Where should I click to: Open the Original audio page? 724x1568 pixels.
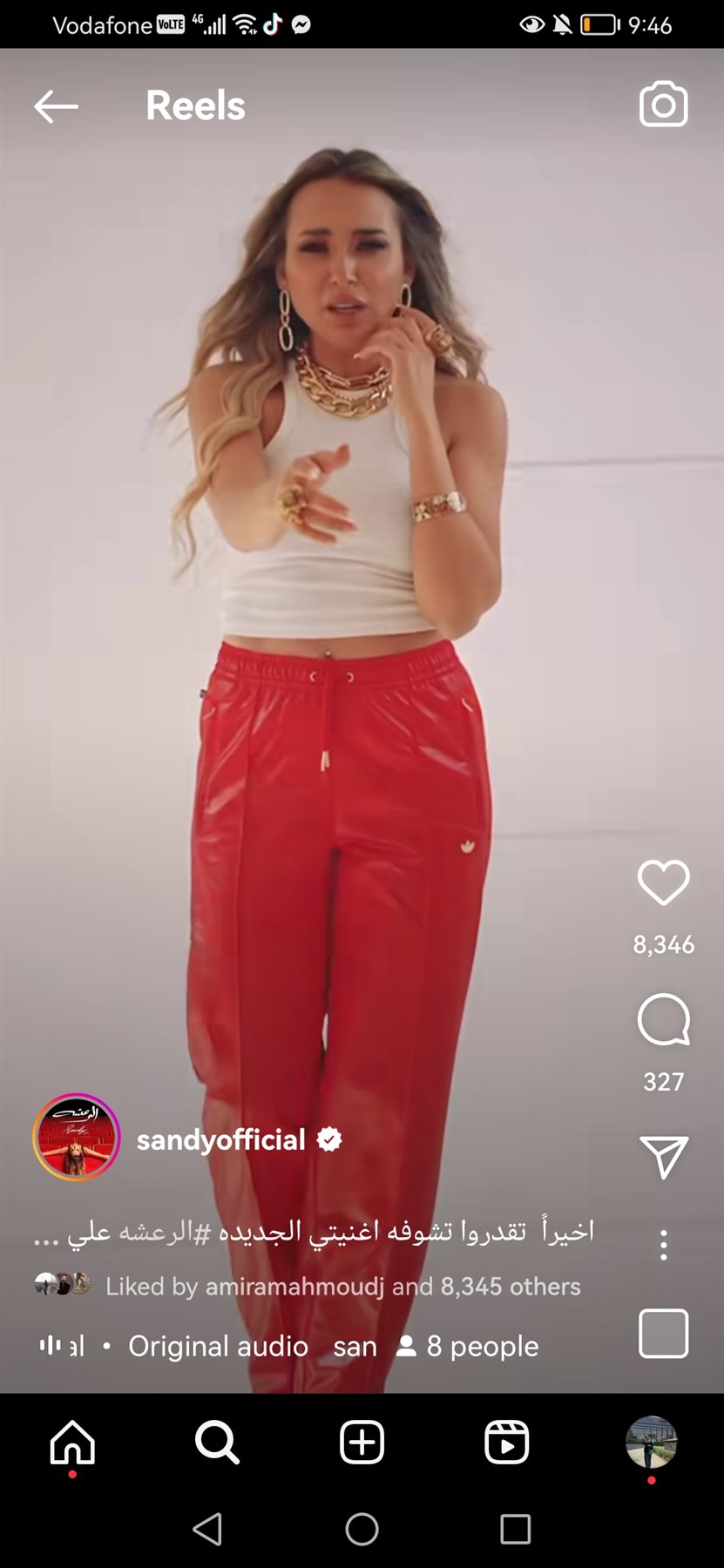click(218, 1346)
